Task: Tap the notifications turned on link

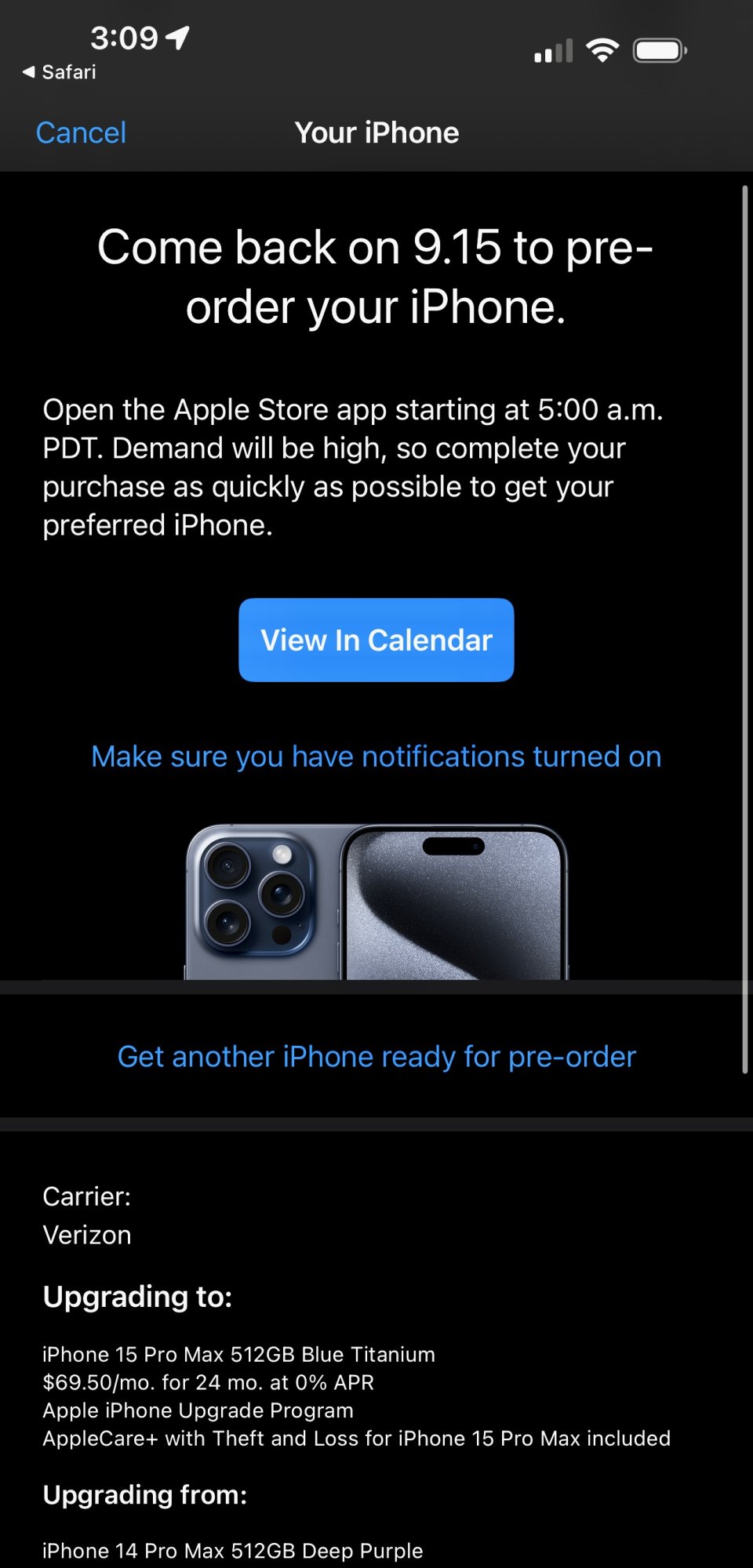Action: pos(376,757)
